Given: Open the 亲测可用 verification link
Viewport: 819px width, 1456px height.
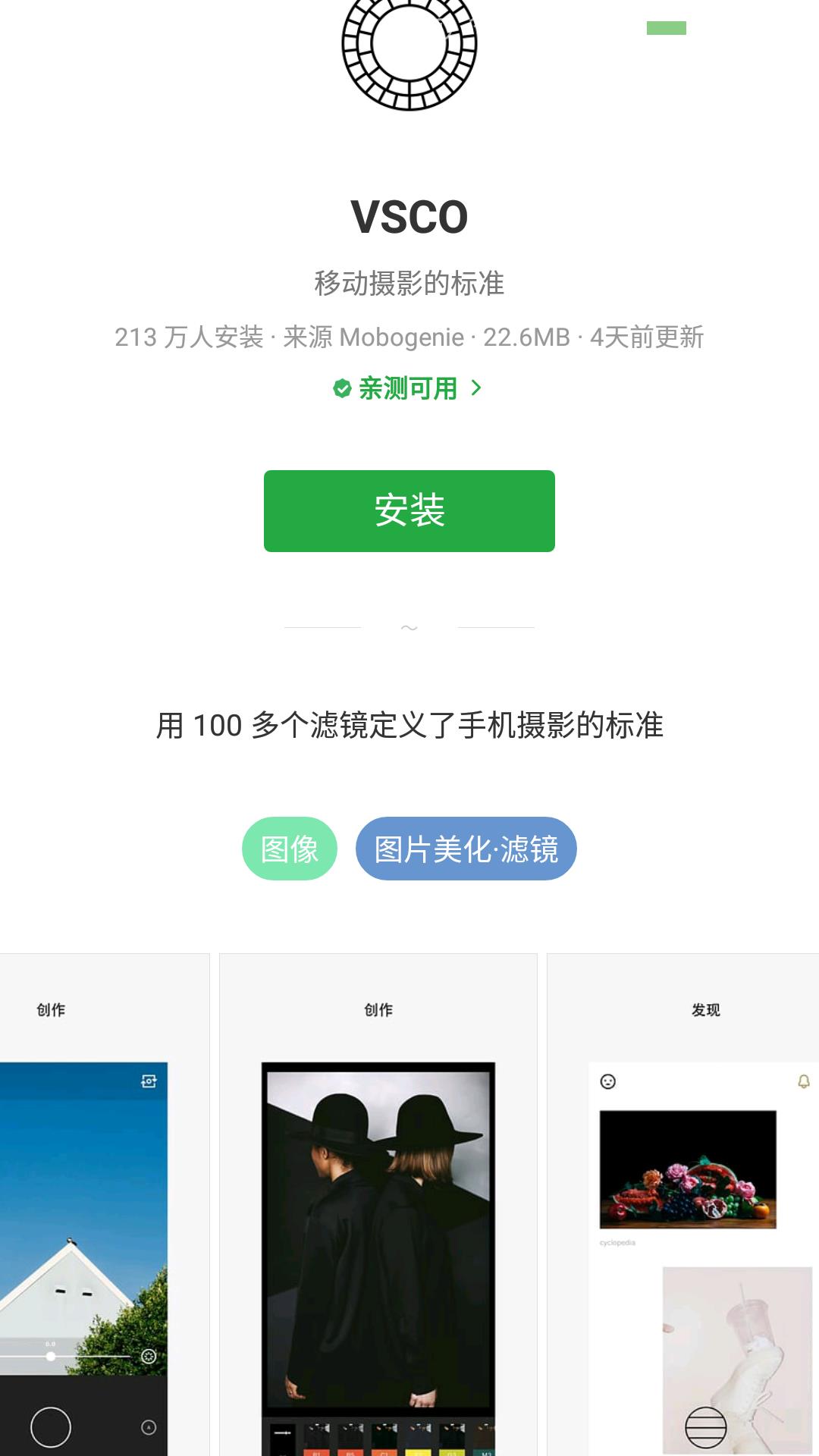Looking at the screenshot, I should tap(408, 388).
